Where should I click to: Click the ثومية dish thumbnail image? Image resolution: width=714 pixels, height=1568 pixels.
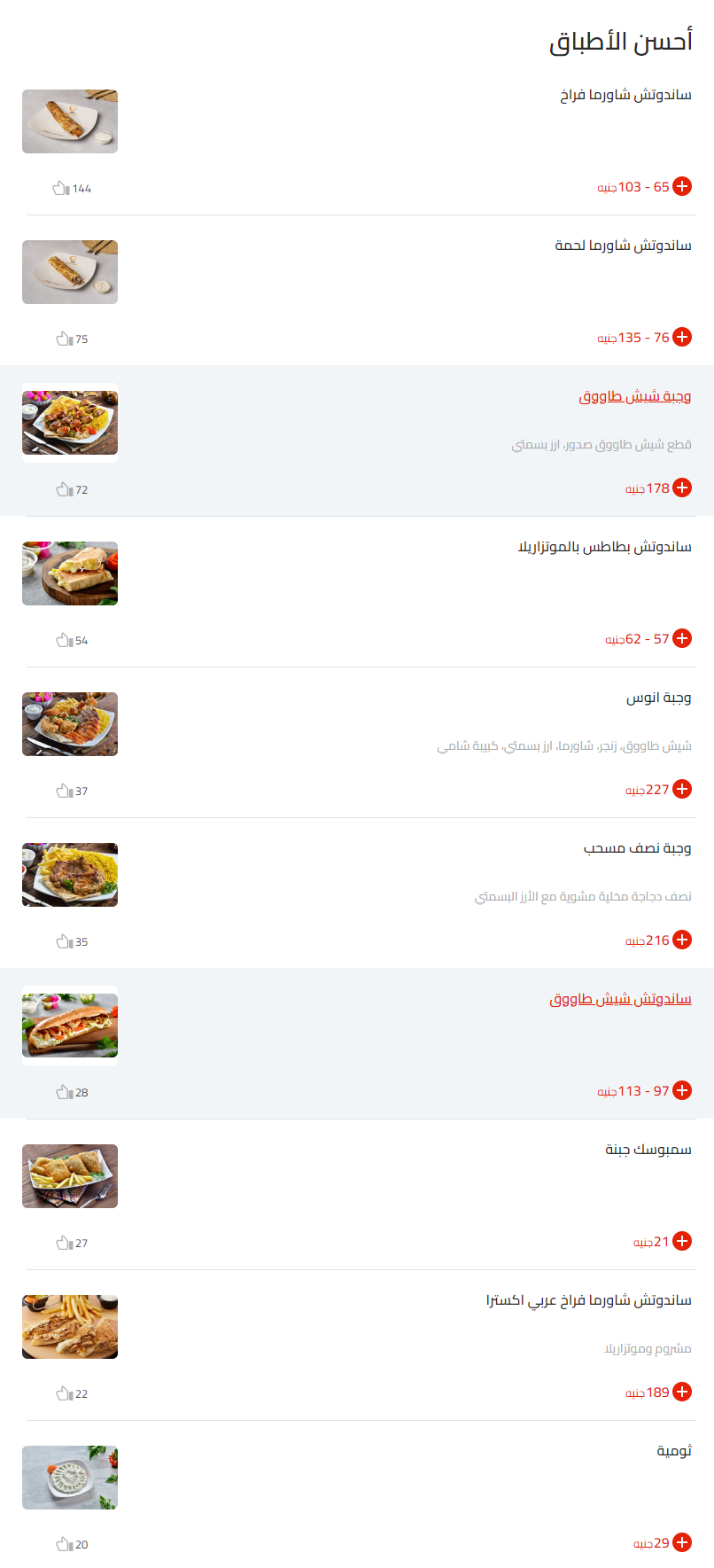pyautogui.click(x=69, y=1477)
